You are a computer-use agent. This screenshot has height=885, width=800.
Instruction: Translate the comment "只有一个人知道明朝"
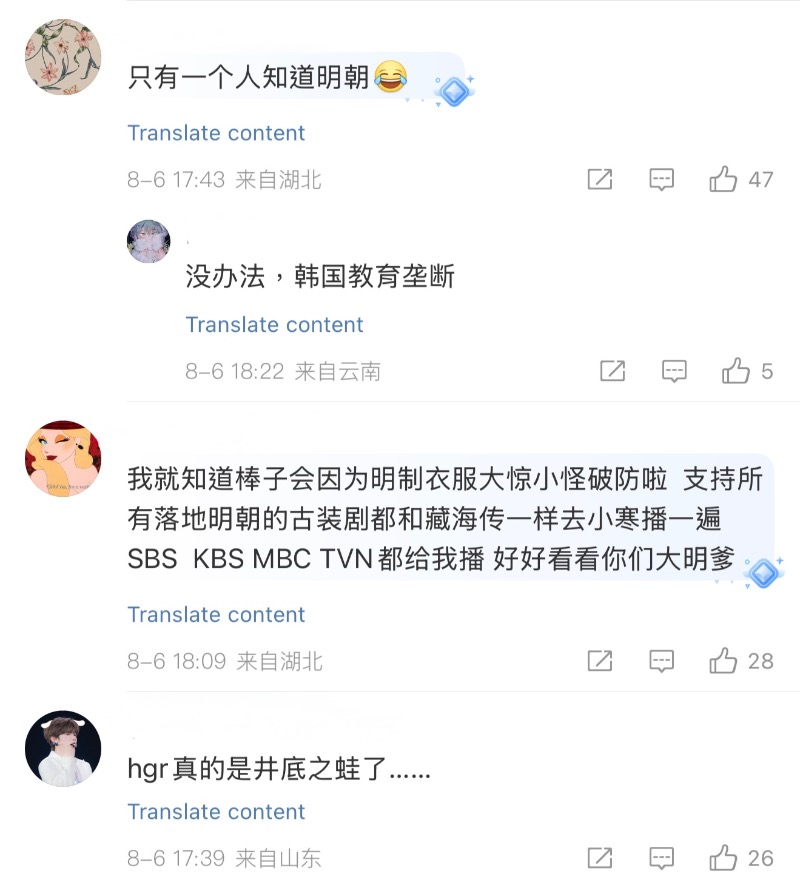point(216,133)
